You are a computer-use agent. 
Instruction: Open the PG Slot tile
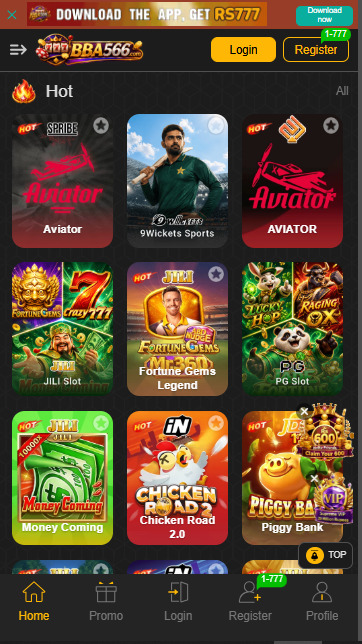(x=292, y=329)
